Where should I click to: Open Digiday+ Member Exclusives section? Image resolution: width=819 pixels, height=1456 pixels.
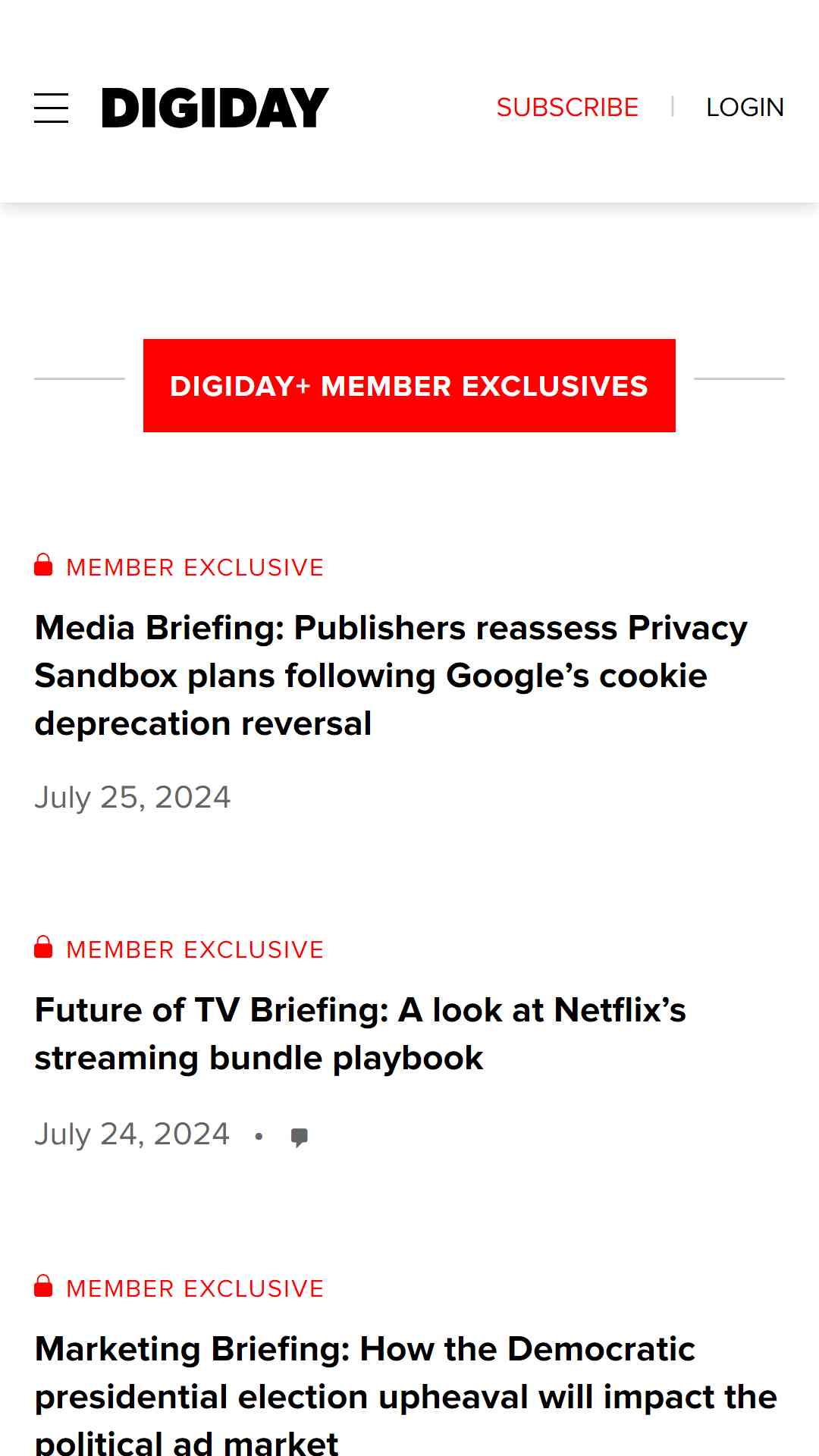click(x=409, y=386)
